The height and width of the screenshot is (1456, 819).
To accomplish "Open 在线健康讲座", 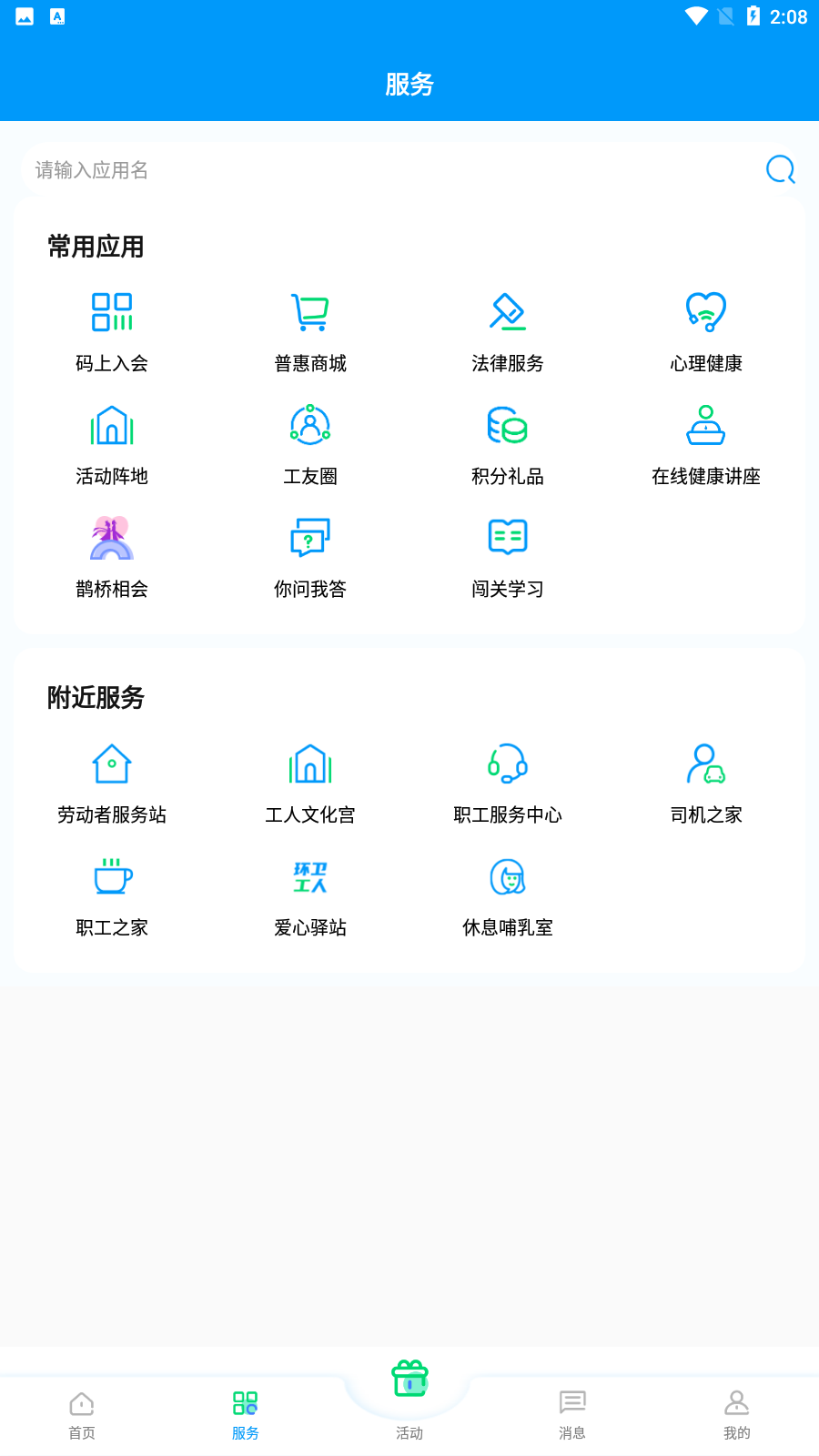I will pos(706,445).
